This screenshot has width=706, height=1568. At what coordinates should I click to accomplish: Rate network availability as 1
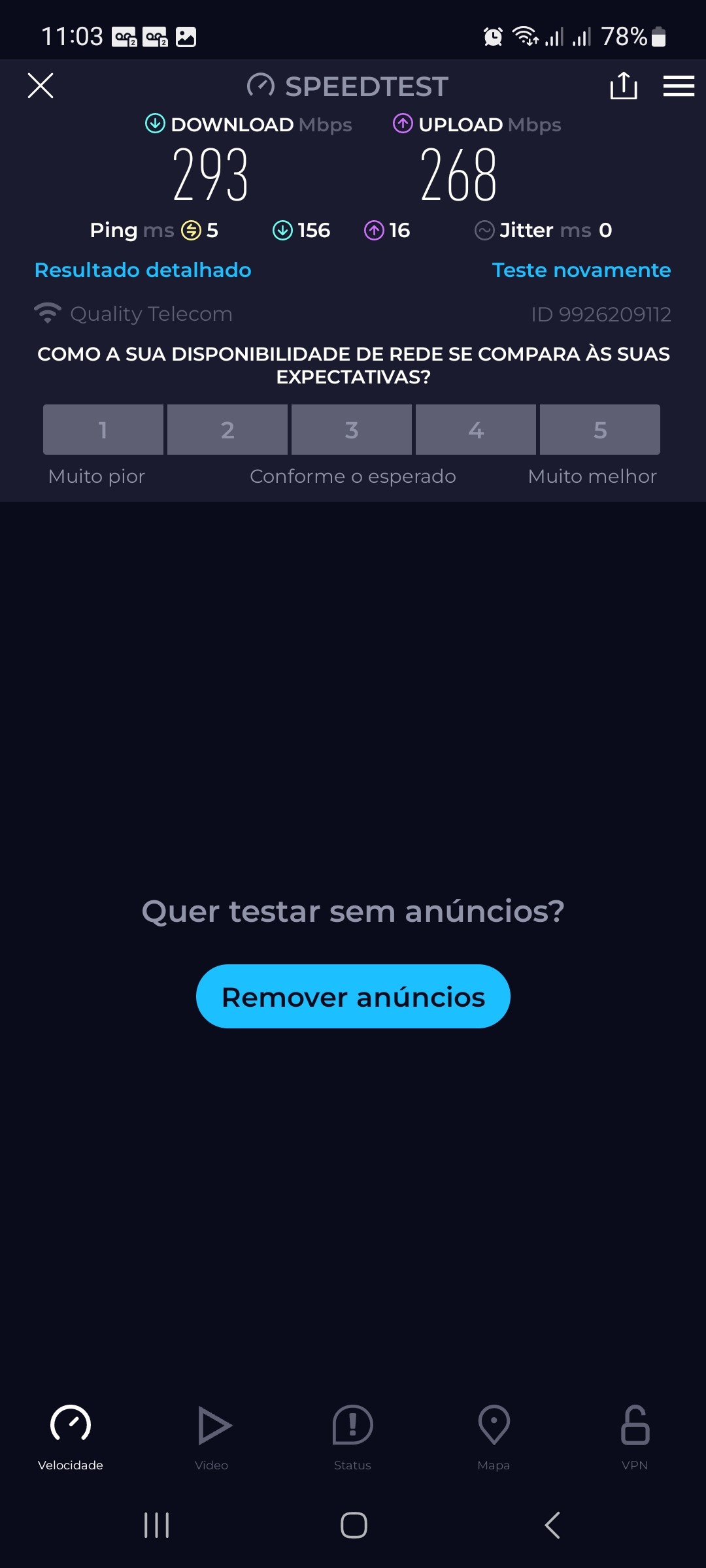(x=103, y=429)
